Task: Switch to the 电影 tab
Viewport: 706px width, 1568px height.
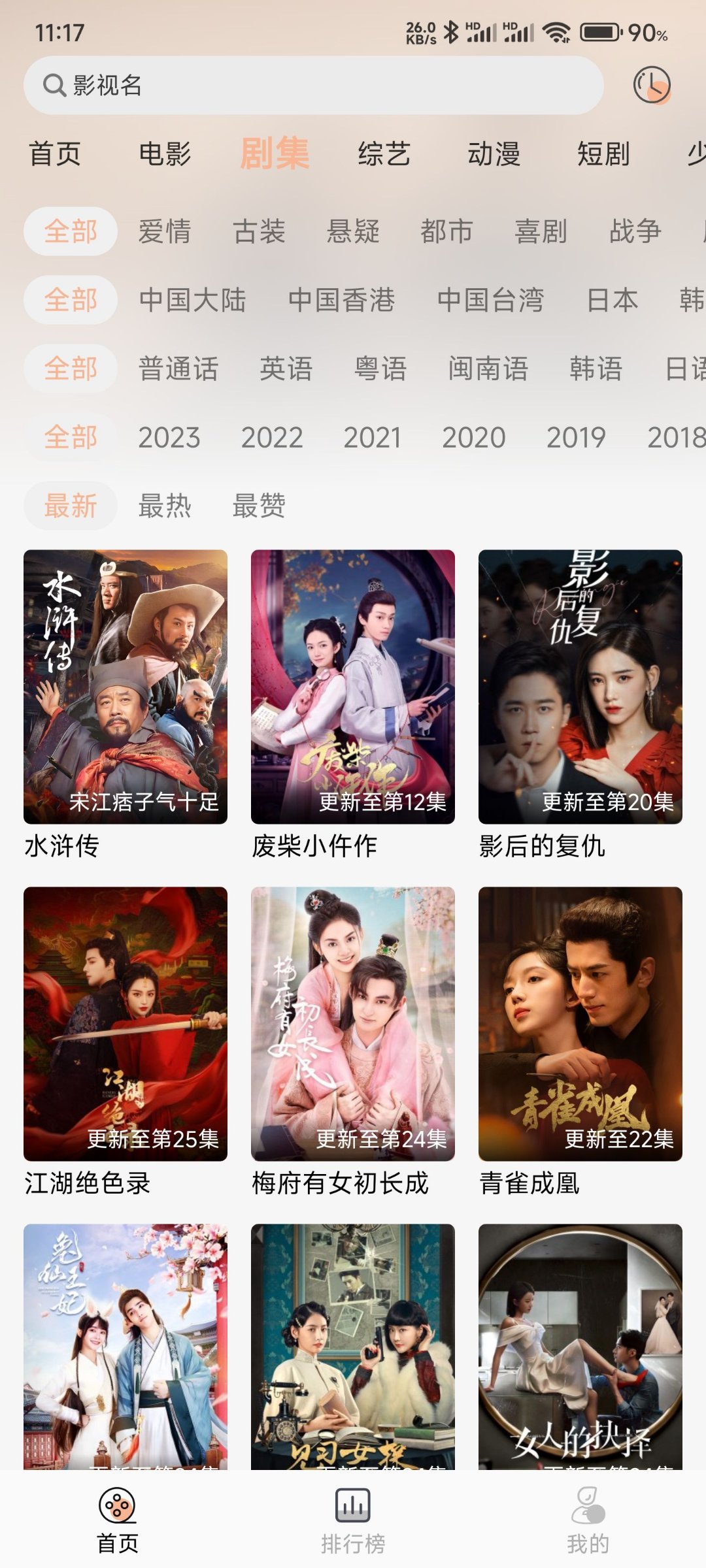Action: click(165, 154)
